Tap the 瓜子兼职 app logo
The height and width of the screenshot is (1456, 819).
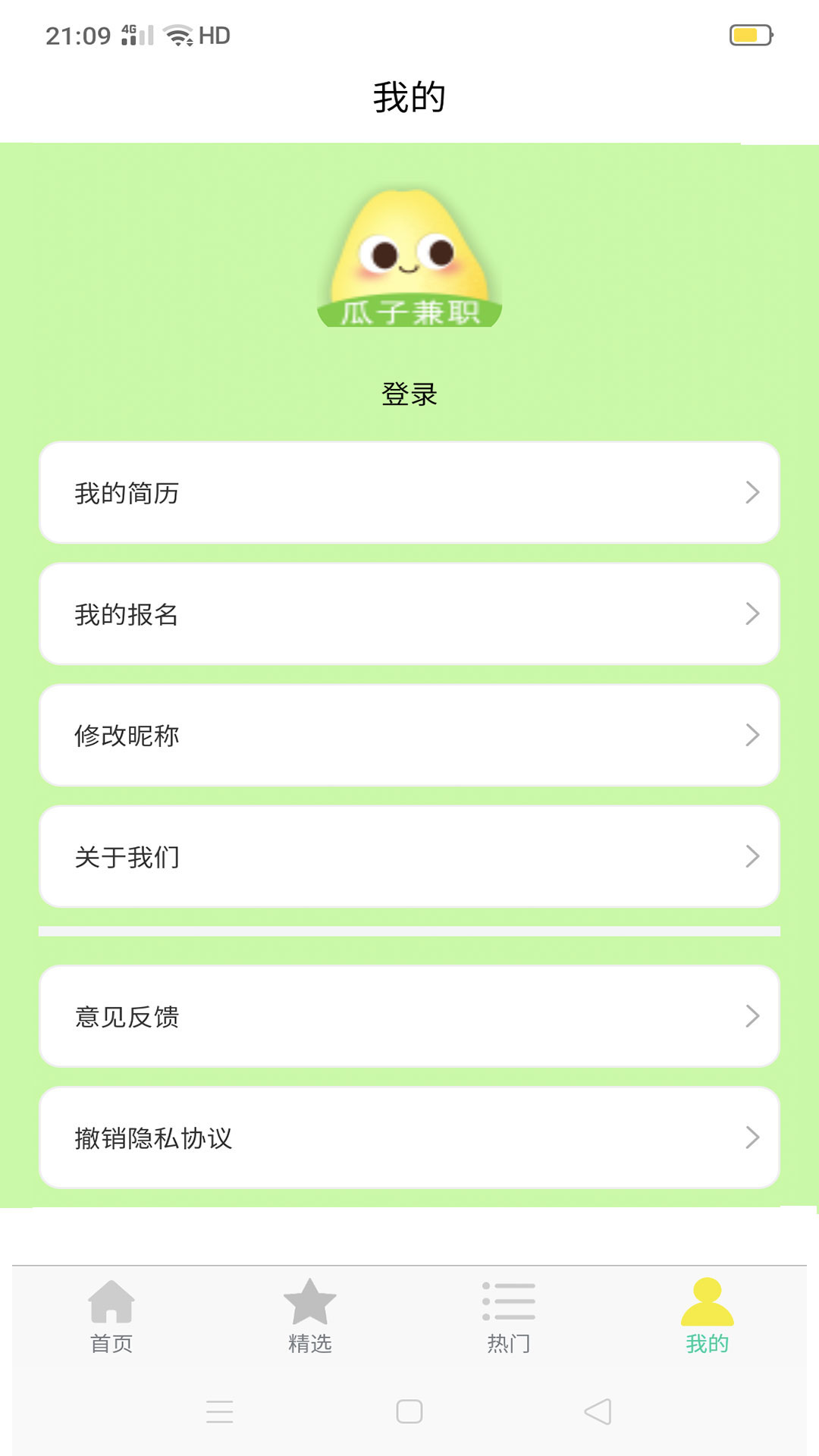(x=409, y=258)
